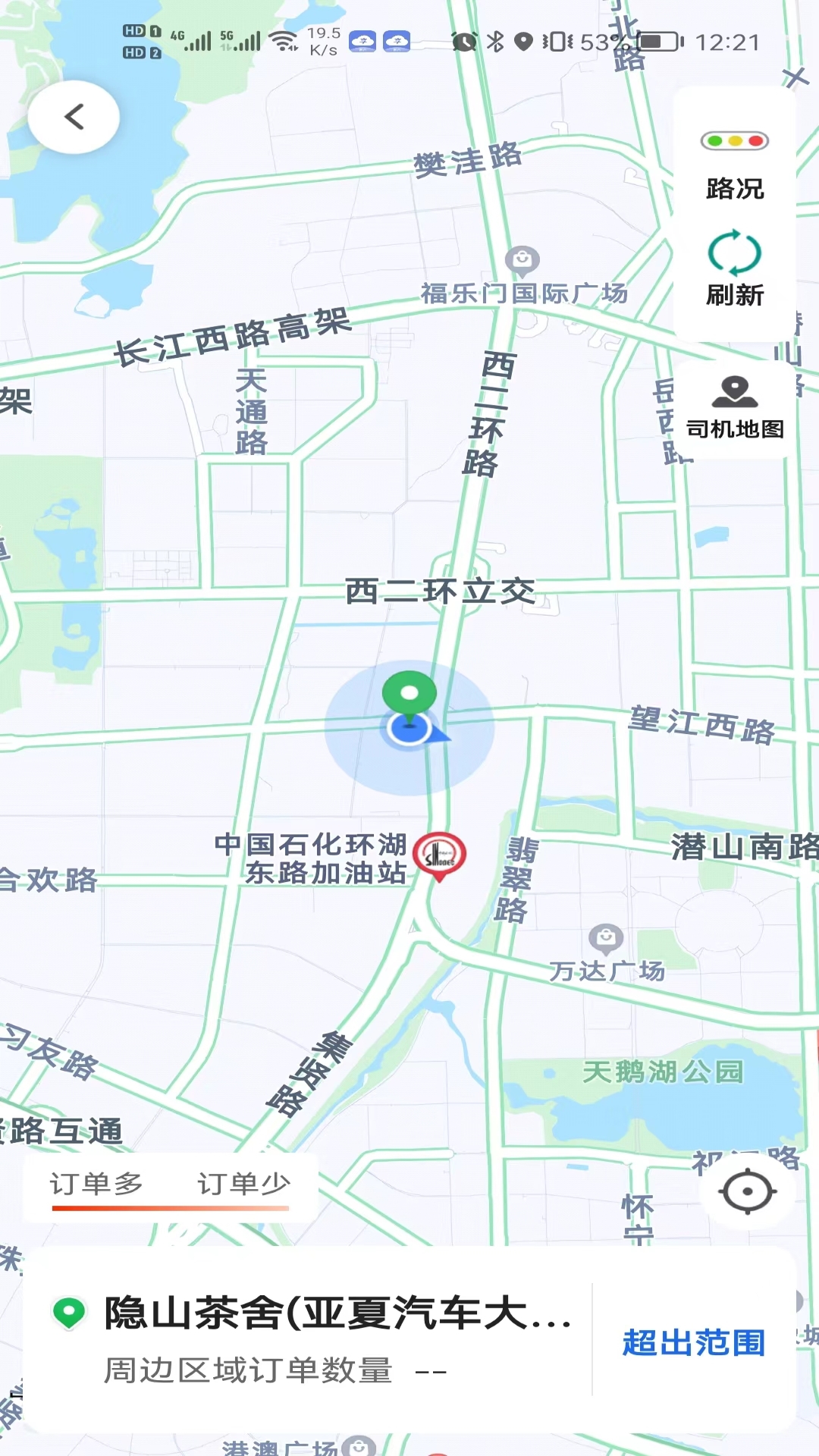Image resolution: width=819 pixels, height=1456 pixels.
Task: Tap the 万达广场 map marker
Action: [604, 938]
